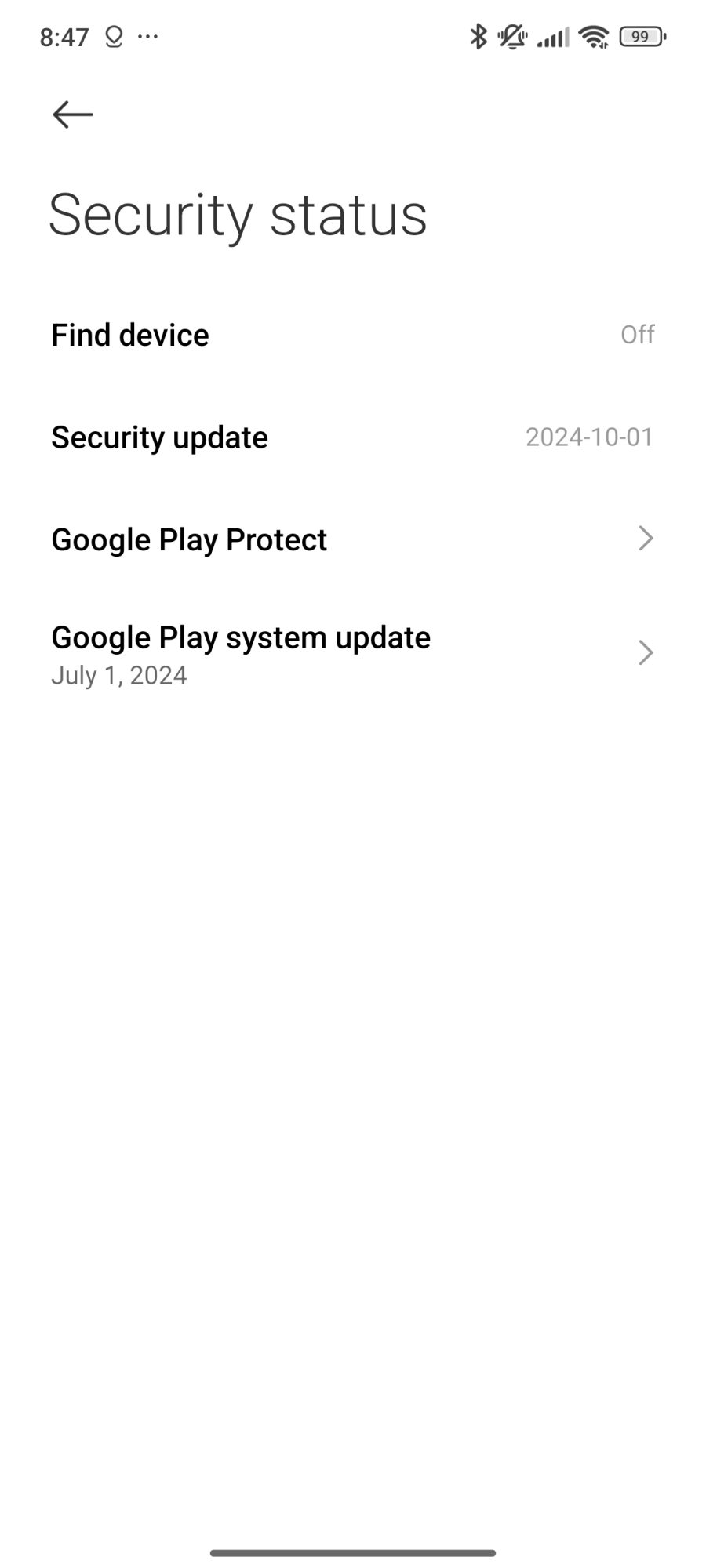Go back using the arrow icon

point(73,114)
